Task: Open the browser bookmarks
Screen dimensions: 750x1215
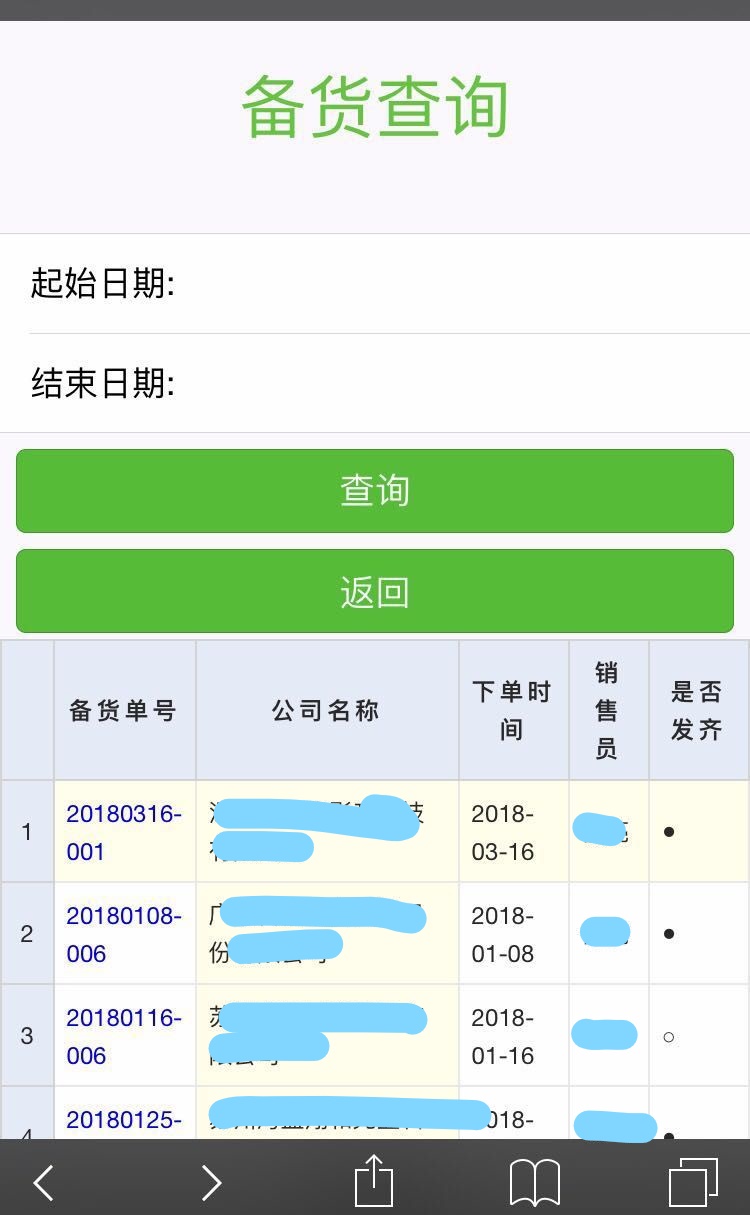Action: (535, 1183)
